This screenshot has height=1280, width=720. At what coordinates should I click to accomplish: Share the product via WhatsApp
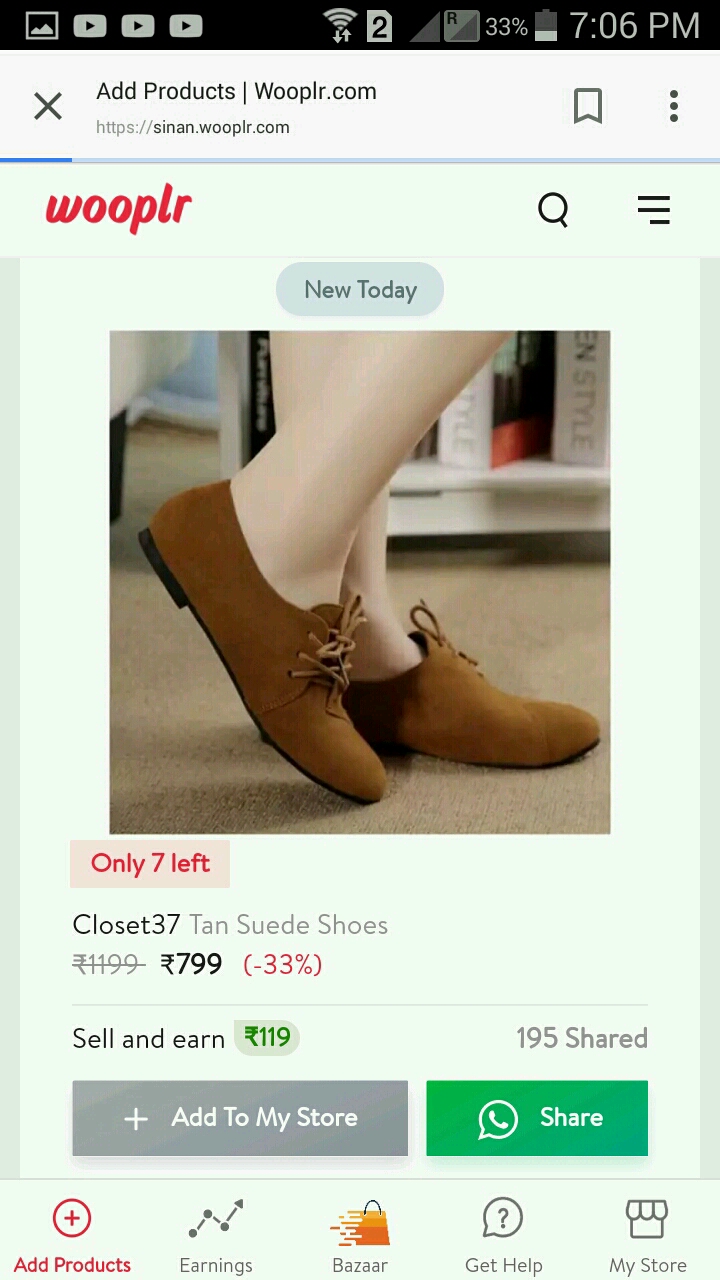[537, 1118]
